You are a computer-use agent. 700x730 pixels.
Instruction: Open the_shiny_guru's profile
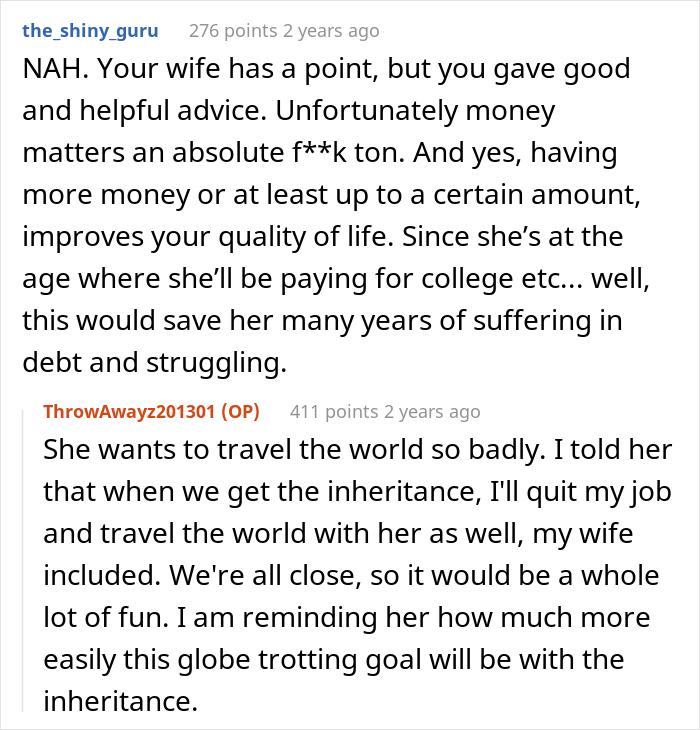(90, 30)
